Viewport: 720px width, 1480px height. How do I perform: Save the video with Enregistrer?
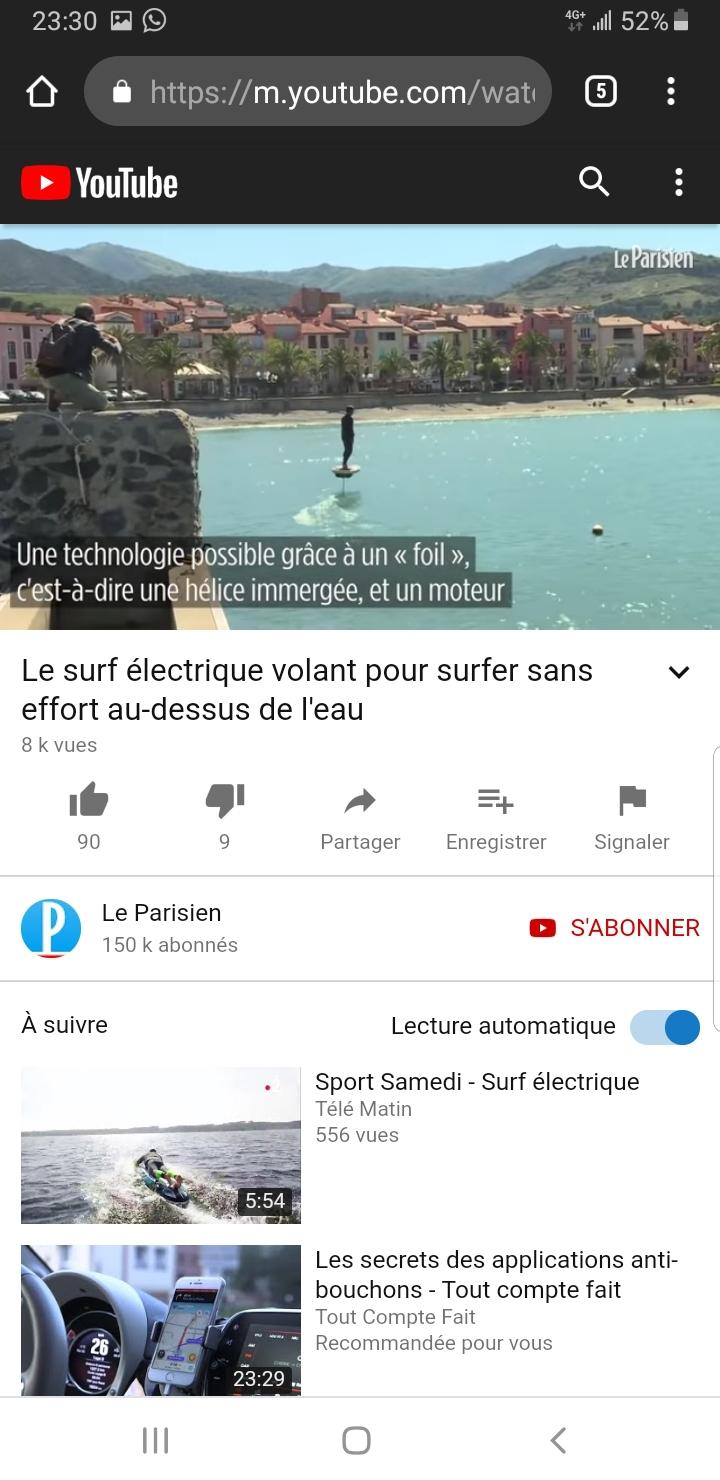point(496,817)
